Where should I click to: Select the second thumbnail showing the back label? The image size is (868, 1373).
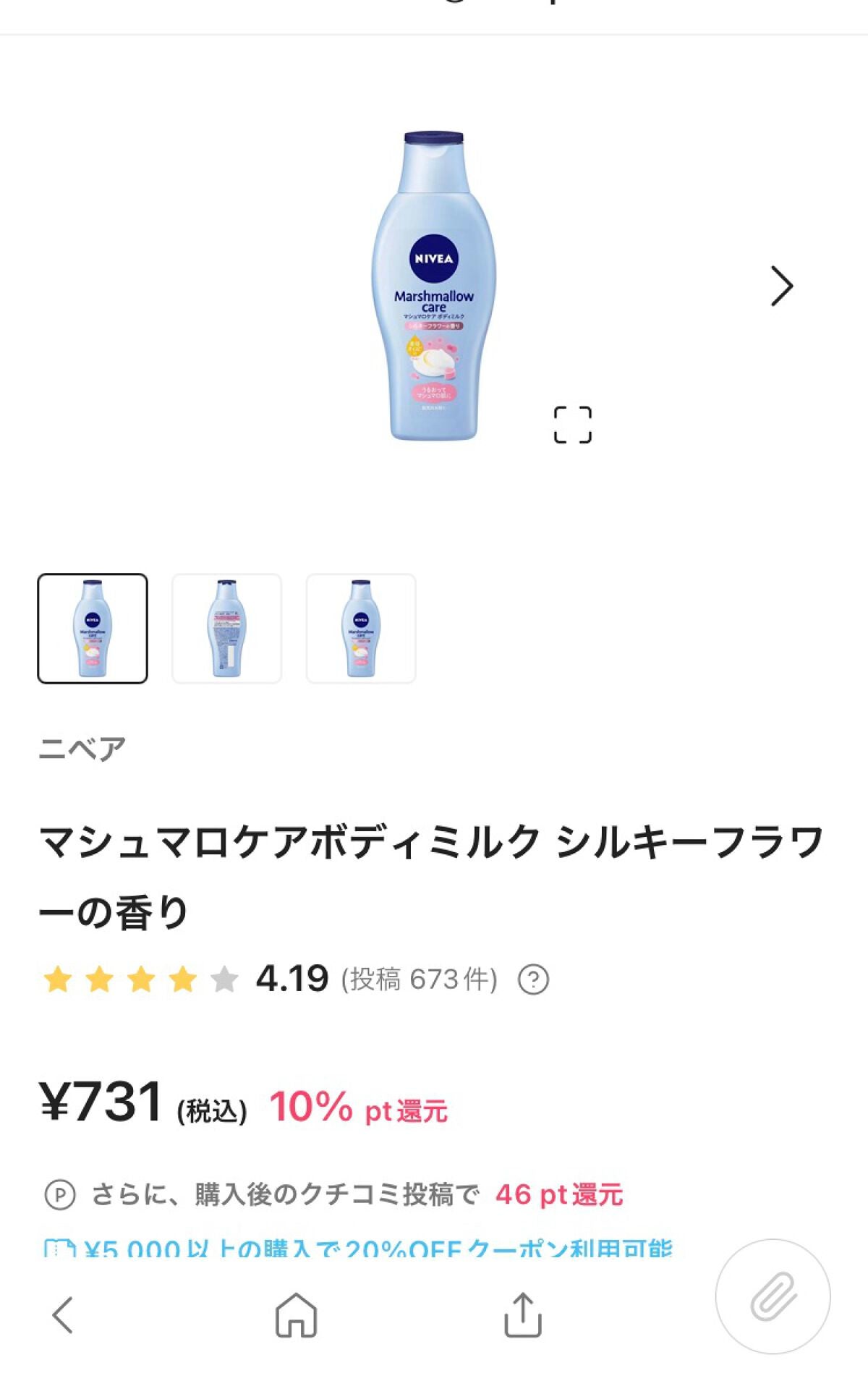tap(226, 628)
